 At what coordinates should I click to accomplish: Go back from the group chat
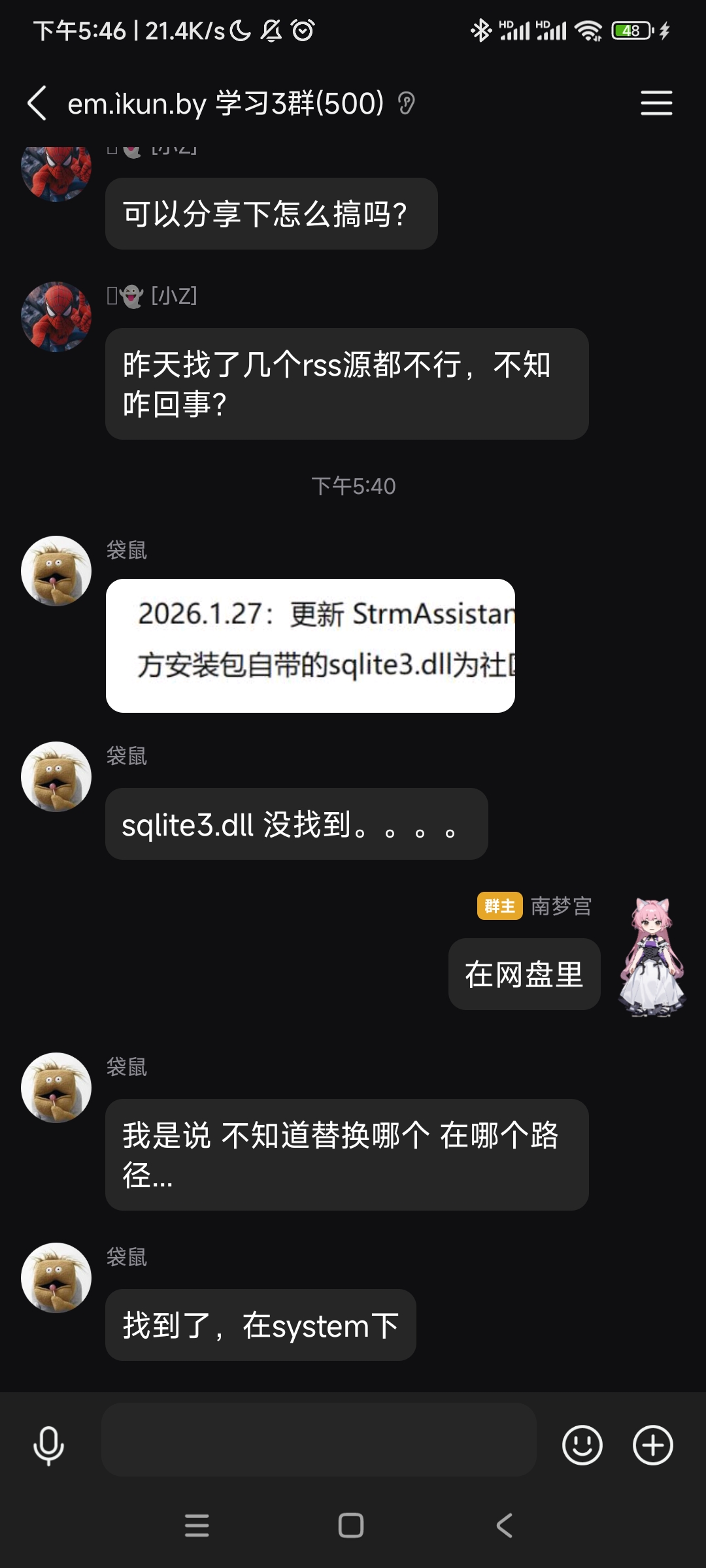click(x=37, y=103)
